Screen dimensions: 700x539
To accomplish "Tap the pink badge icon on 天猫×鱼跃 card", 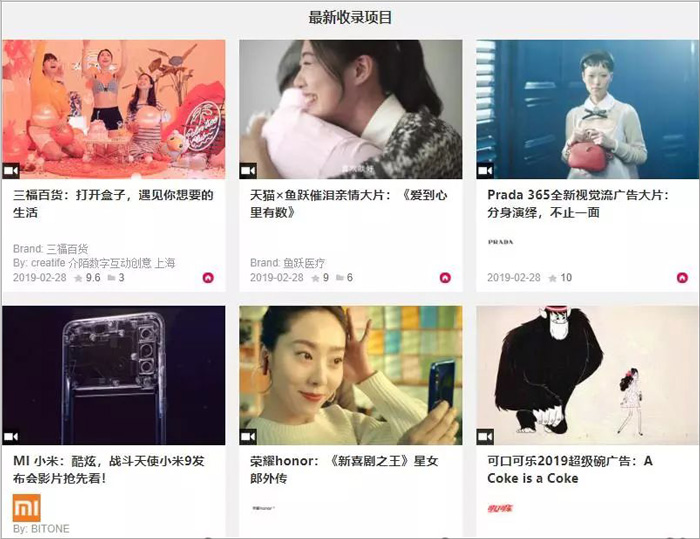I will (x=445, y=278).
